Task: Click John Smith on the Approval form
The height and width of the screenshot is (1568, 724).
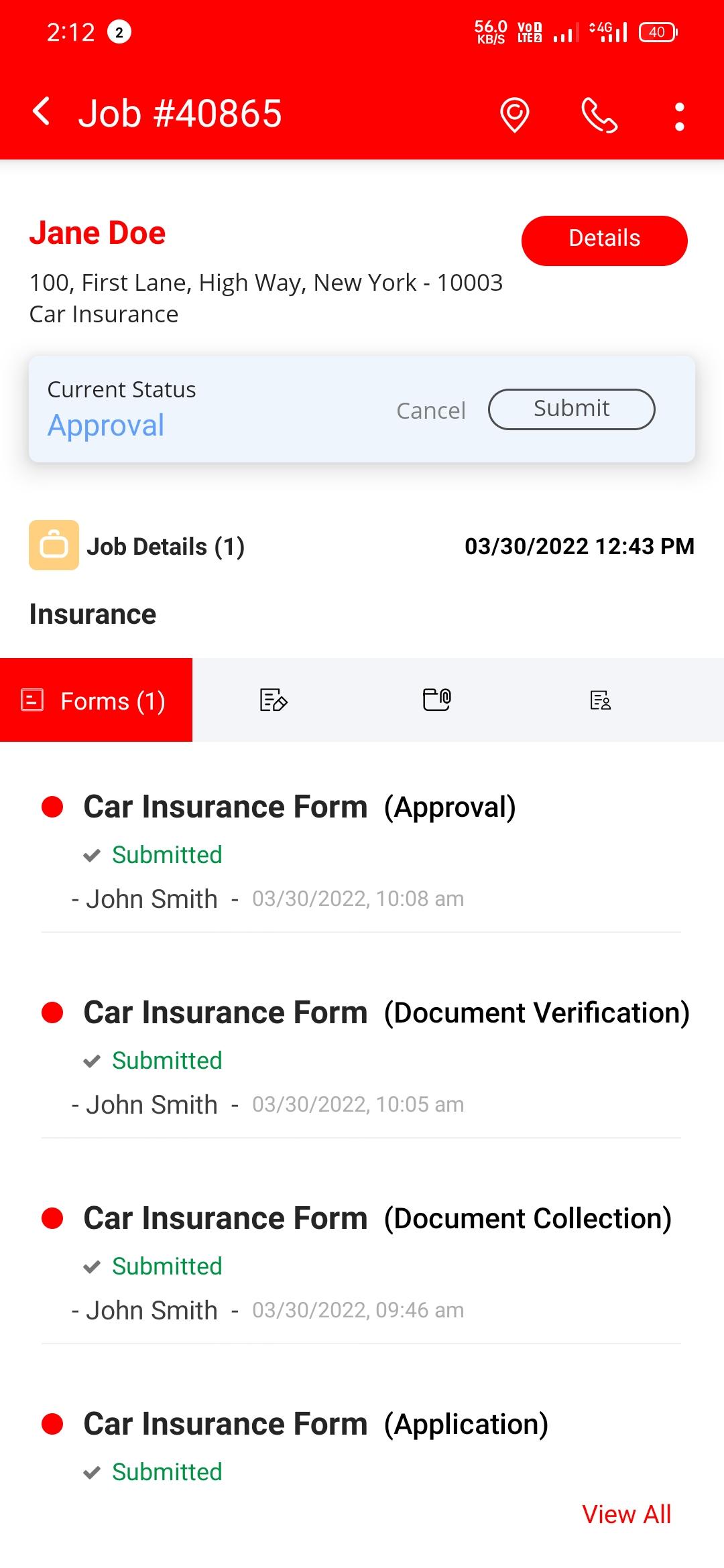Action: 152,898
